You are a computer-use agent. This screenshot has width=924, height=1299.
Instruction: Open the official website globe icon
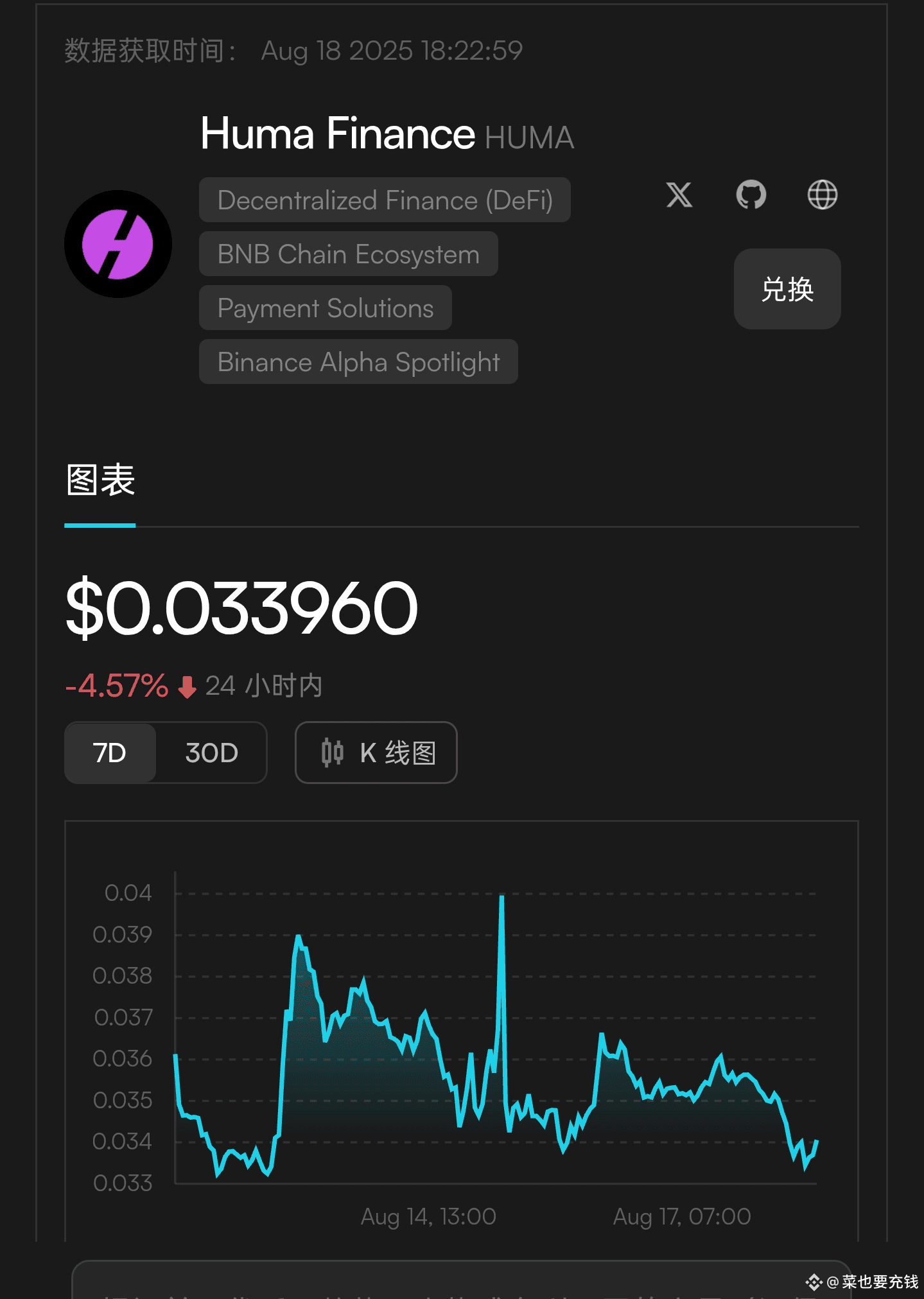tap(822, 195)
